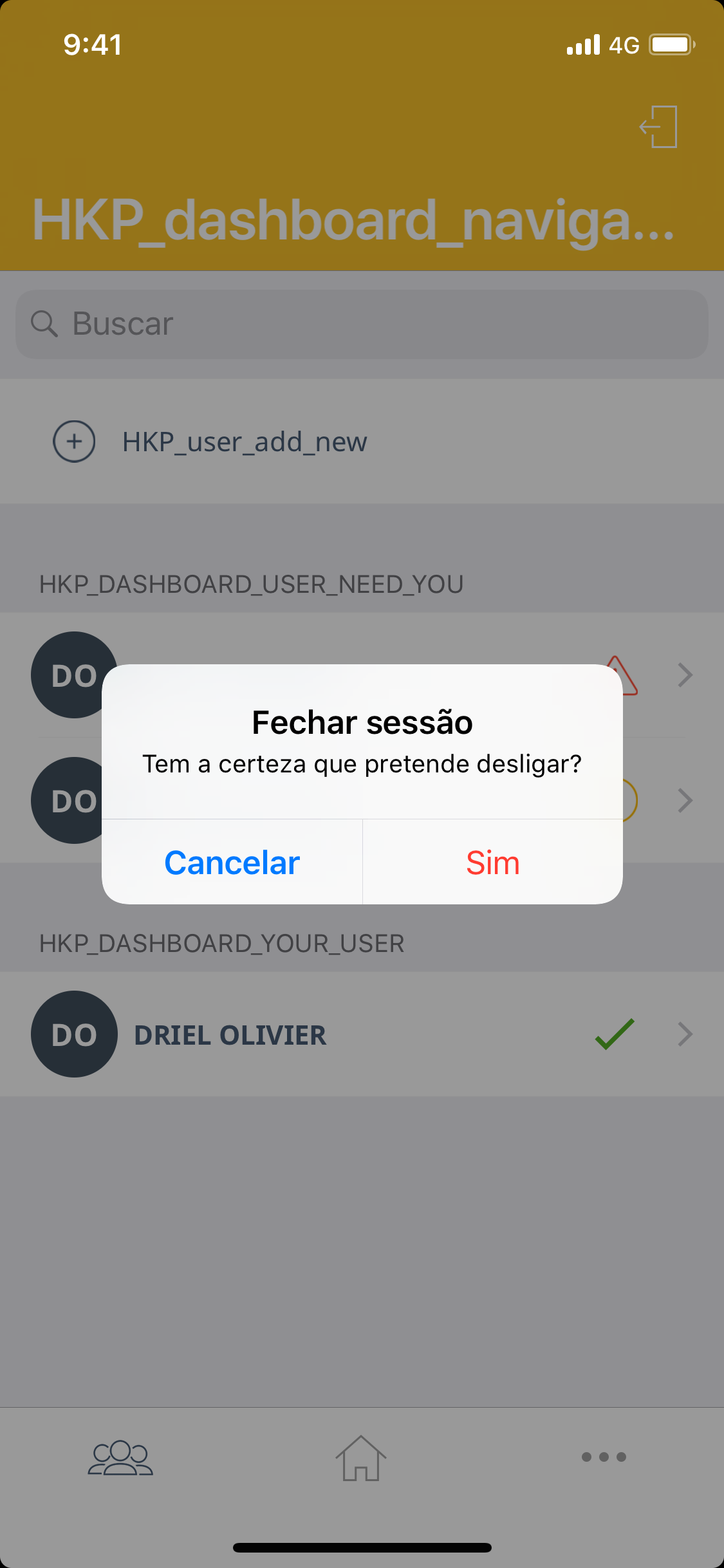Cancel the logout dialog with Cancelar
Image resolution: width=724 pixels, height=1568 pixels.
point(232,862)
